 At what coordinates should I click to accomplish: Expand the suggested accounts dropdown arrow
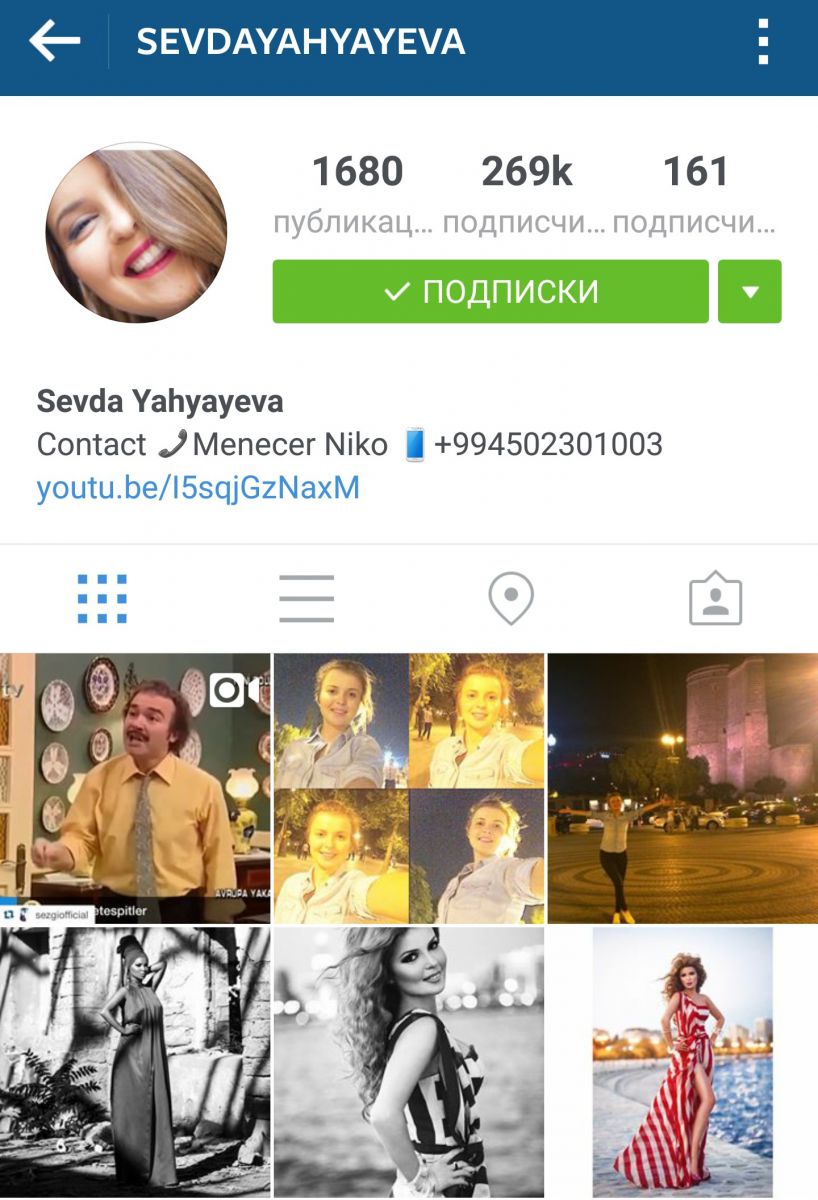pos(750,292)
